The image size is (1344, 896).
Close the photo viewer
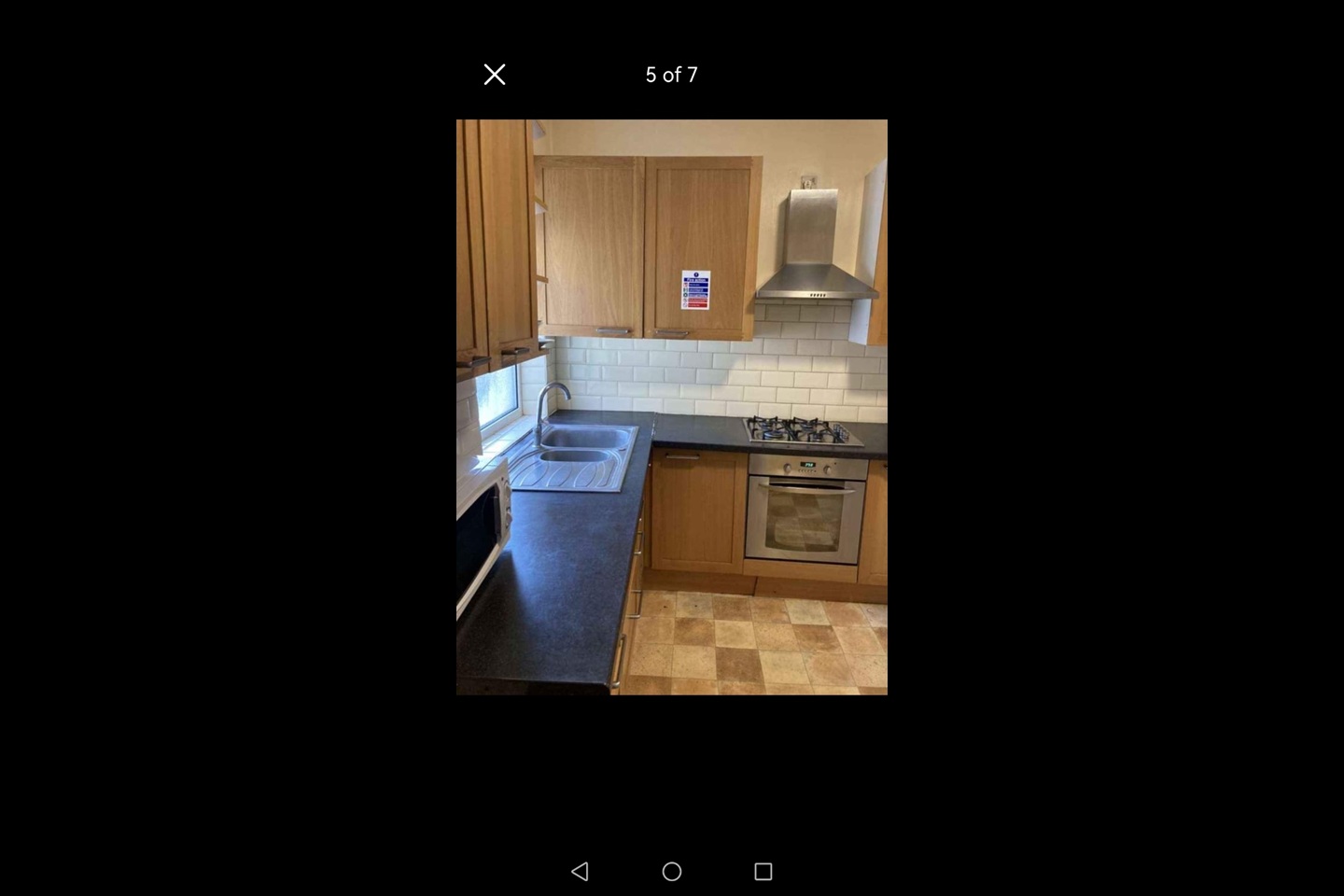(495, 75)
